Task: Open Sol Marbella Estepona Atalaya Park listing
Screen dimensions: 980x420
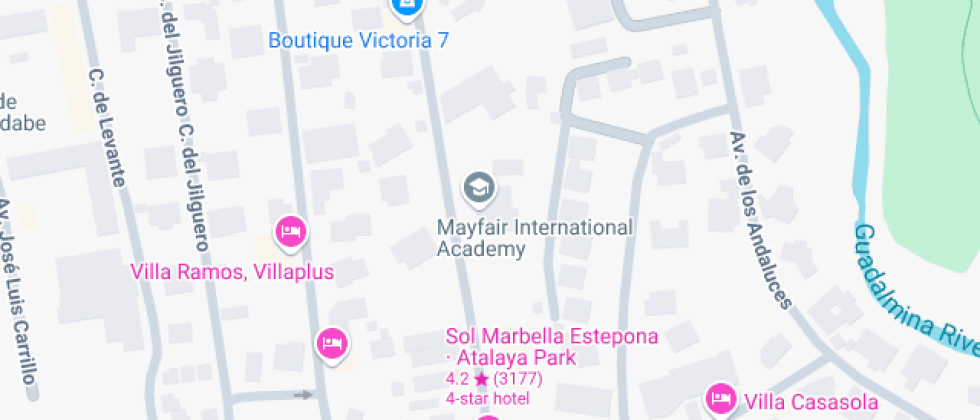Action: [552, 347]
